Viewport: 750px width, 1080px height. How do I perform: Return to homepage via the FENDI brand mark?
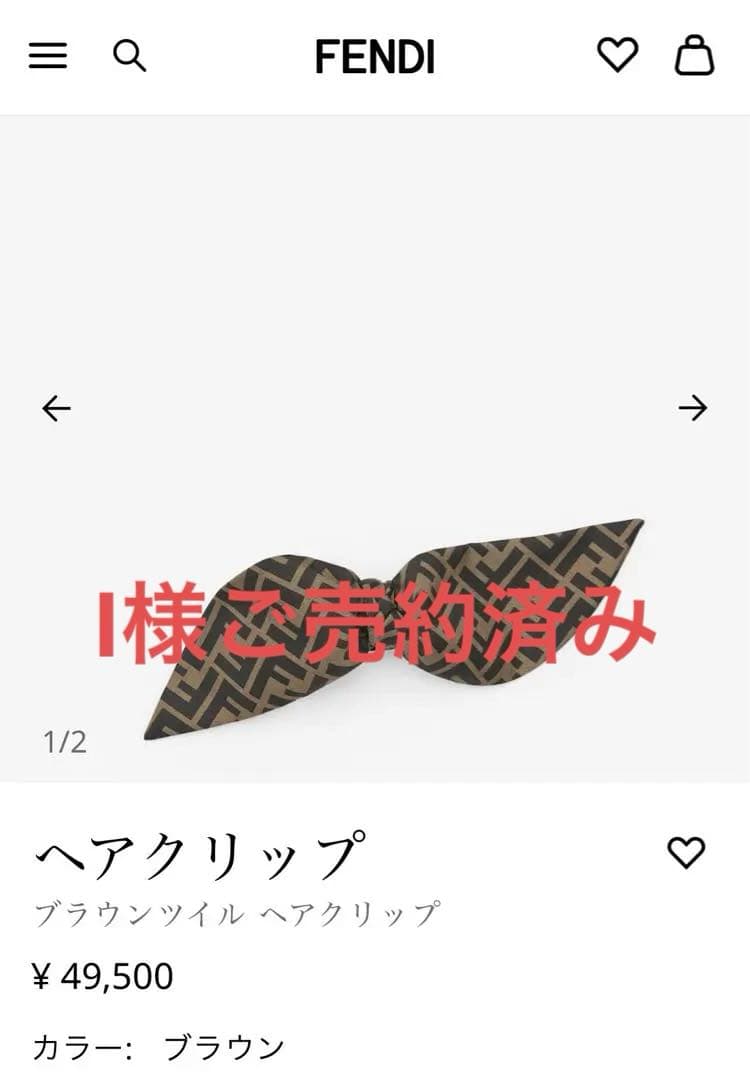click(x=375, y=58)
